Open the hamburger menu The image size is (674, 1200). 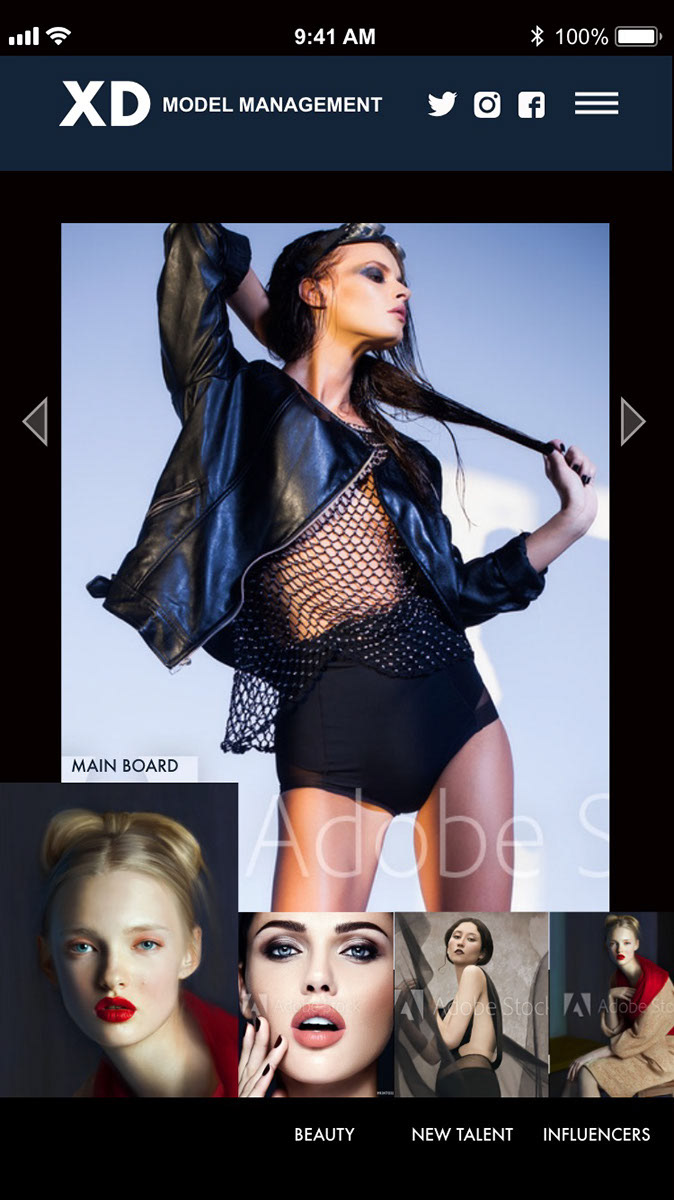596,103
